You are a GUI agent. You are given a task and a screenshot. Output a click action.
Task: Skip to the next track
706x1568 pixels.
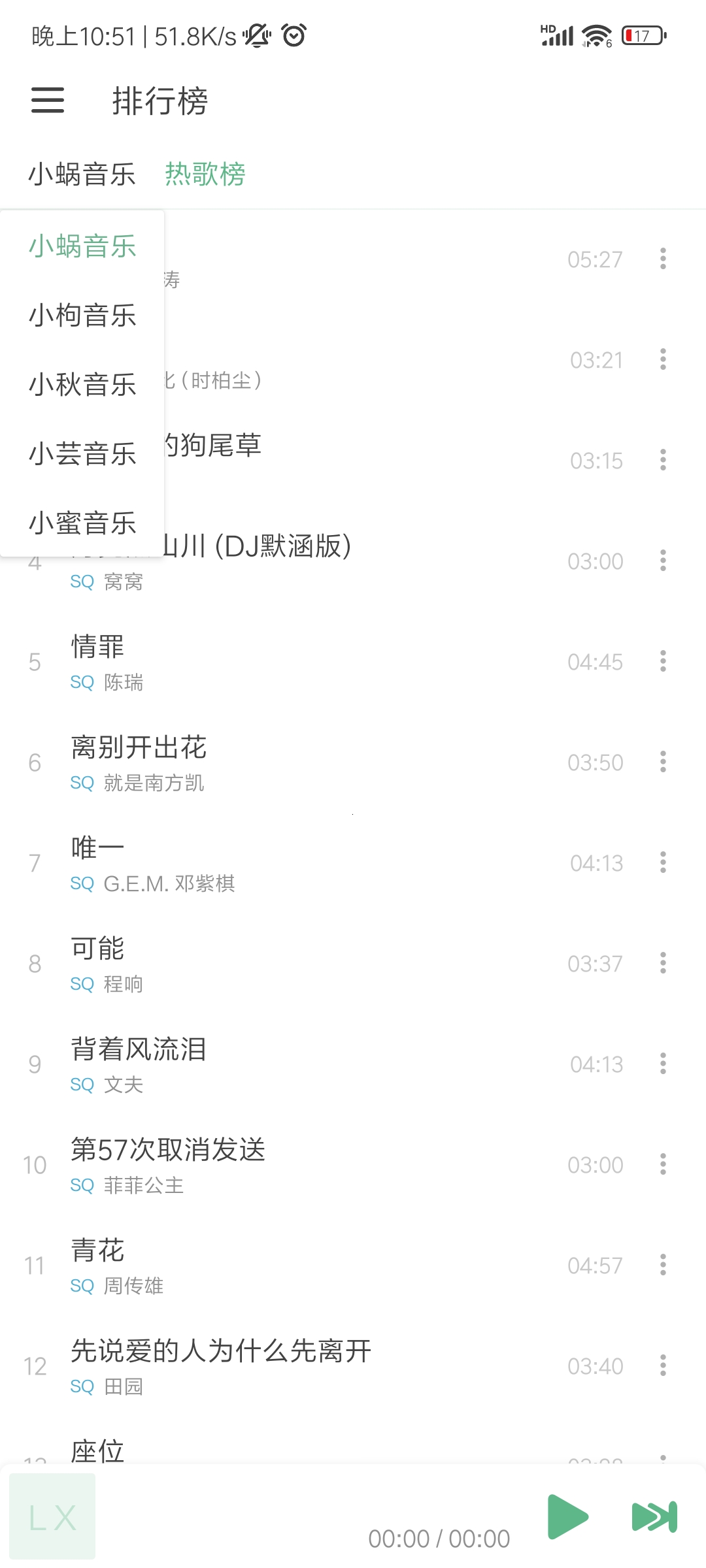pyautogui.click(x=654, y=1516)
